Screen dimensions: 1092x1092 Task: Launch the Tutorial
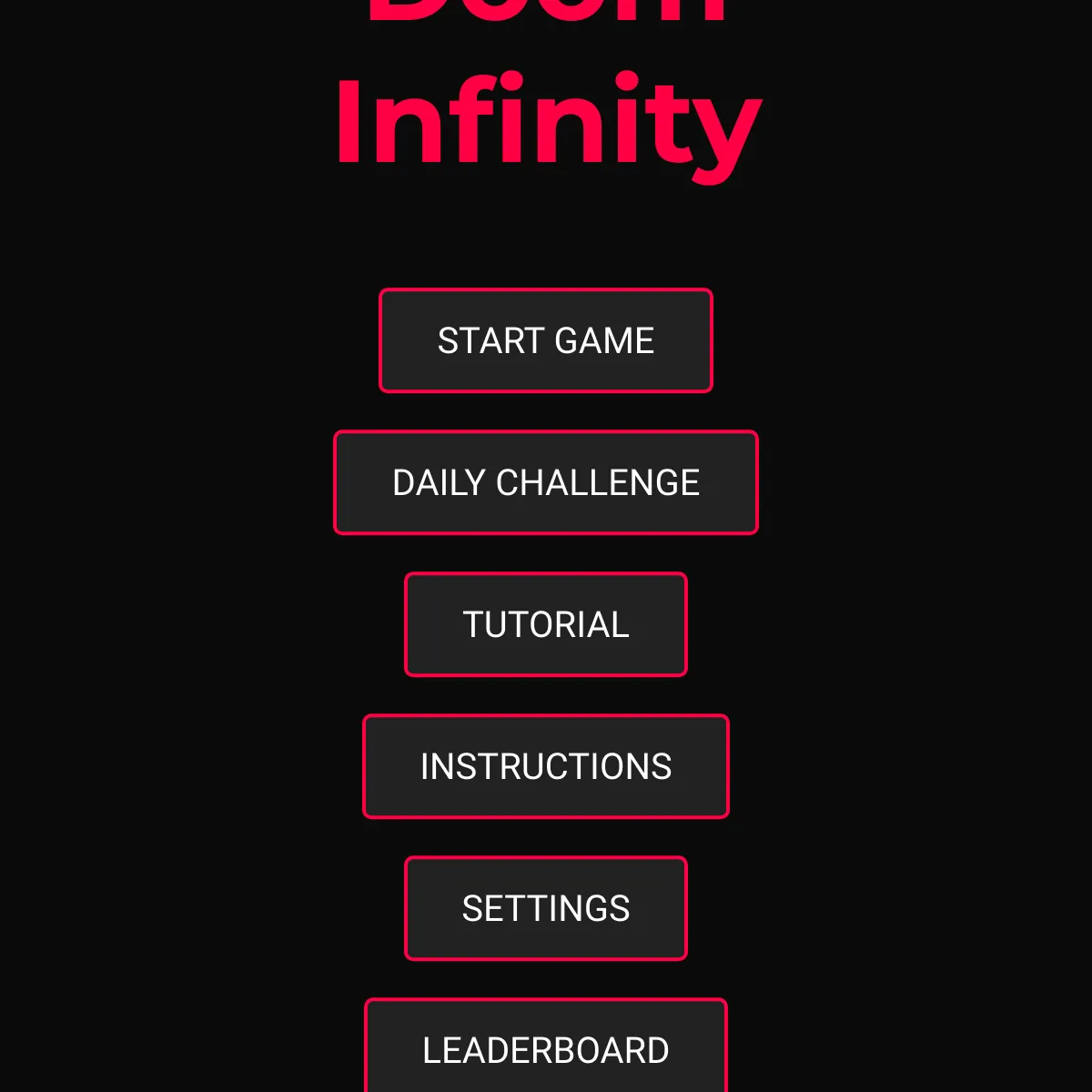click(546, 624)
